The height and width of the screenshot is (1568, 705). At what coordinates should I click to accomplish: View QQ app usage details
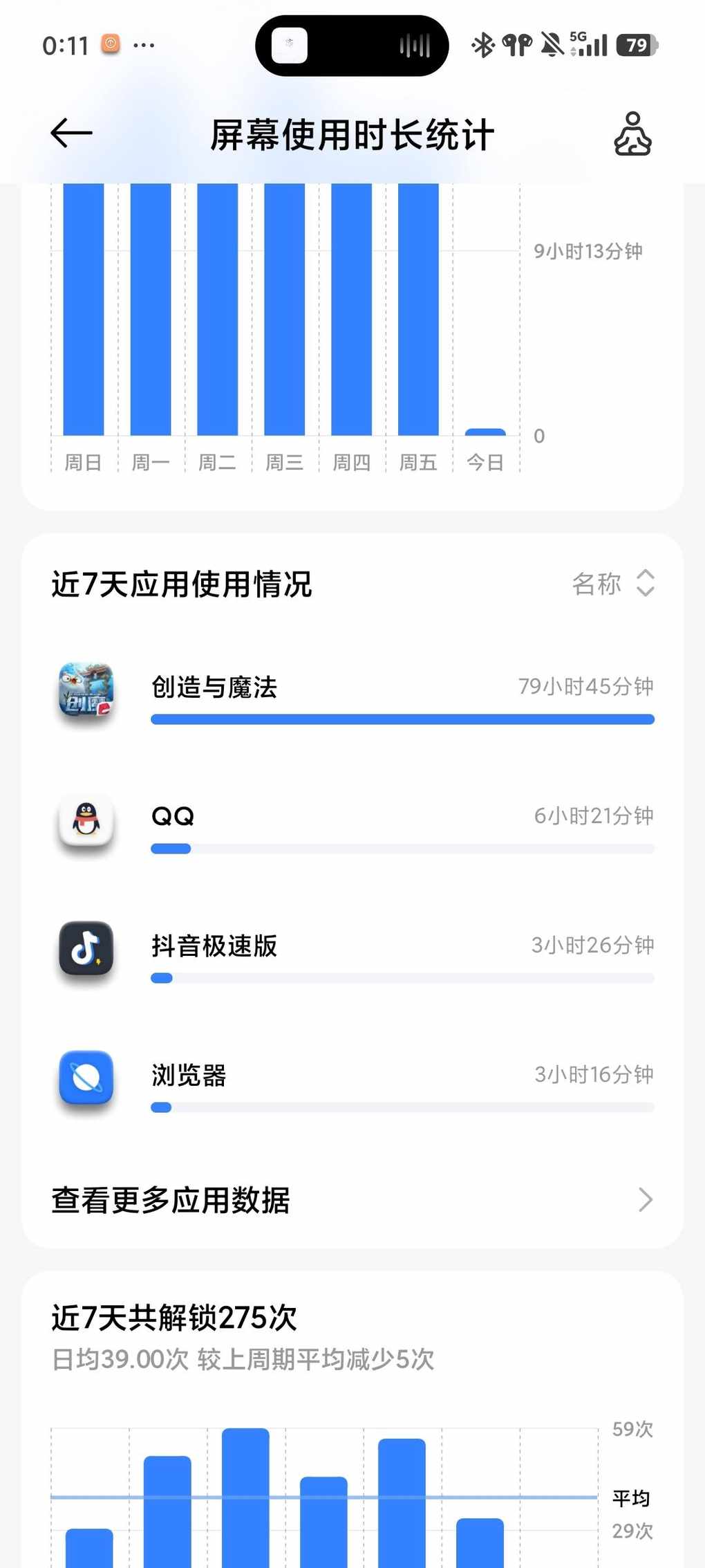pos(352,826)
